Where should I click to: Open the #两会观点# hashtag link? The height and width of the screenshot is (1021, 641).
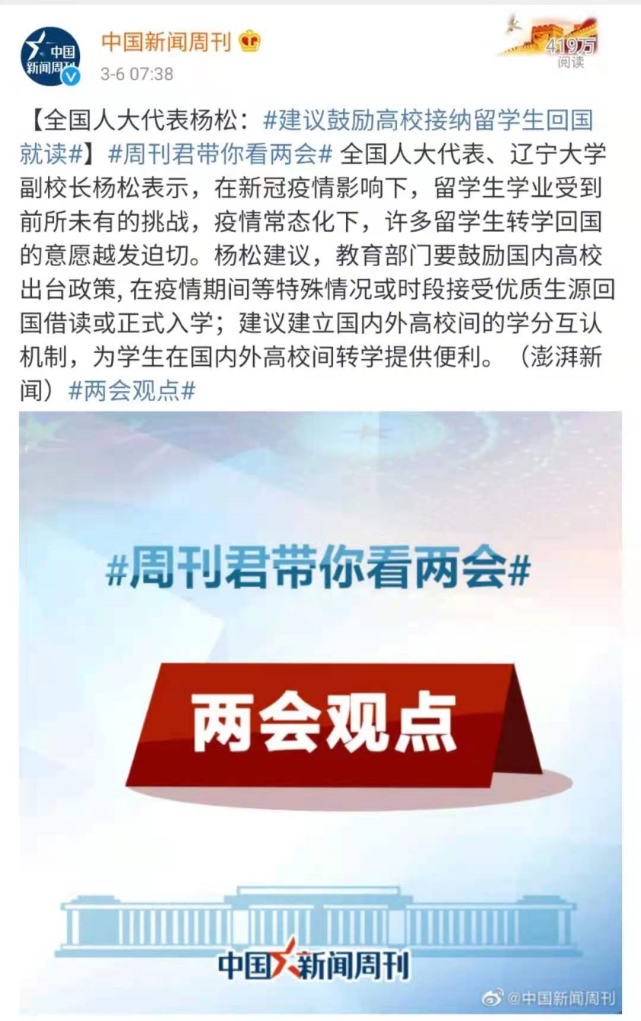[x=131, y=389]
